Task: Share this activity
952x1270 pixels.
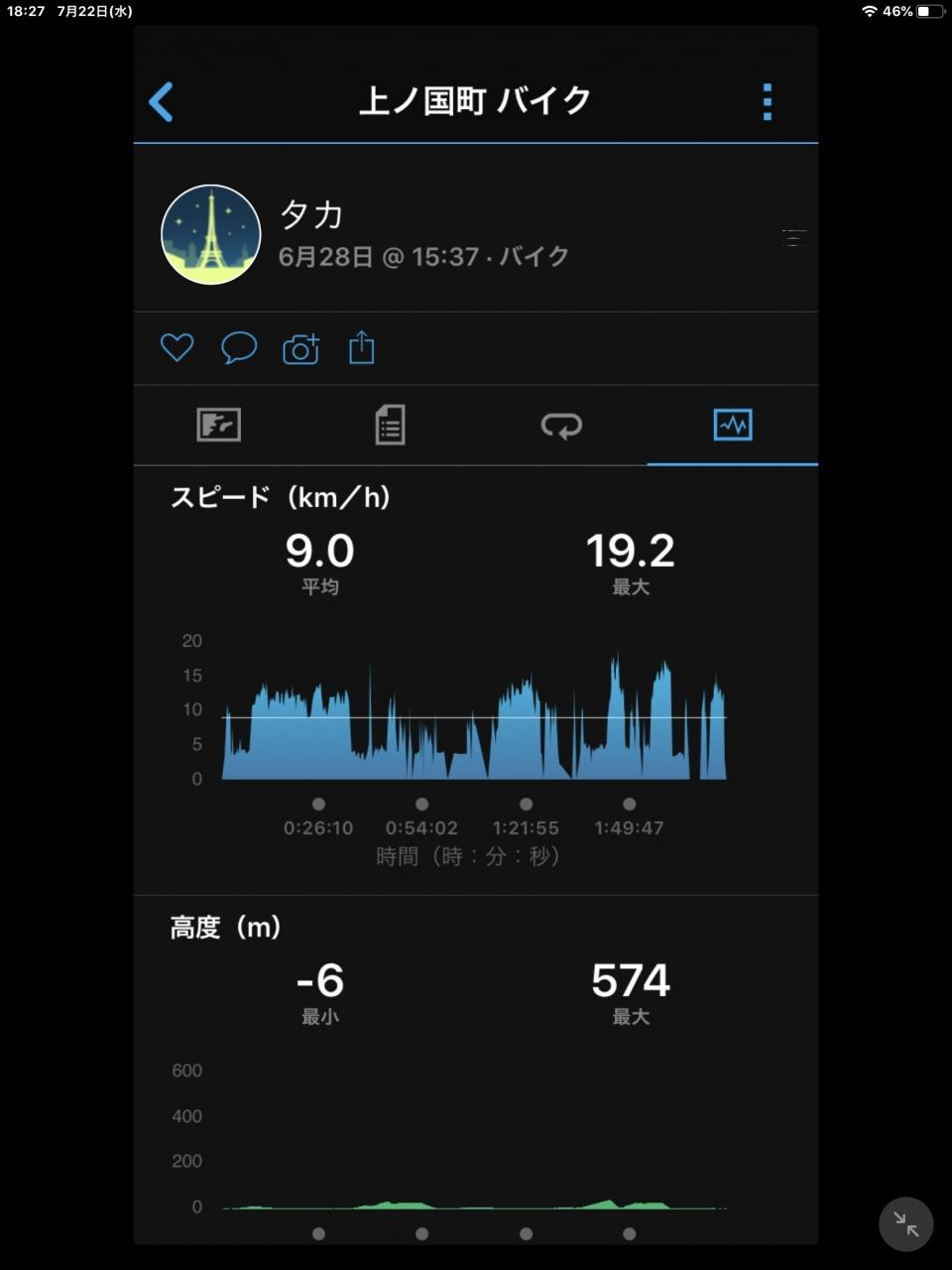Action: [x=362, y=347]
